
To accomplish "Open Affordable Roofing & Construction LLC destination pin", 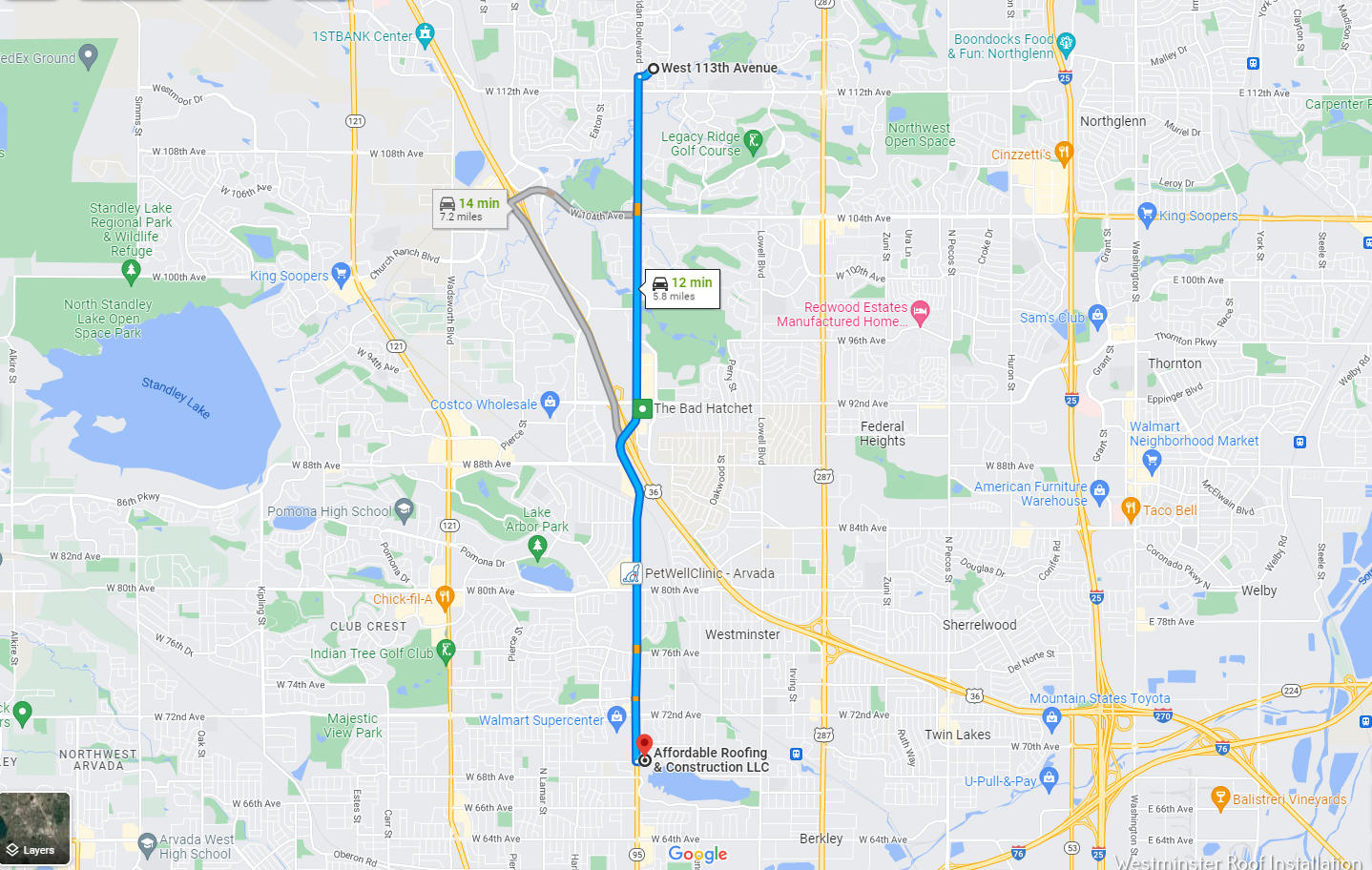I will point(644,744).
